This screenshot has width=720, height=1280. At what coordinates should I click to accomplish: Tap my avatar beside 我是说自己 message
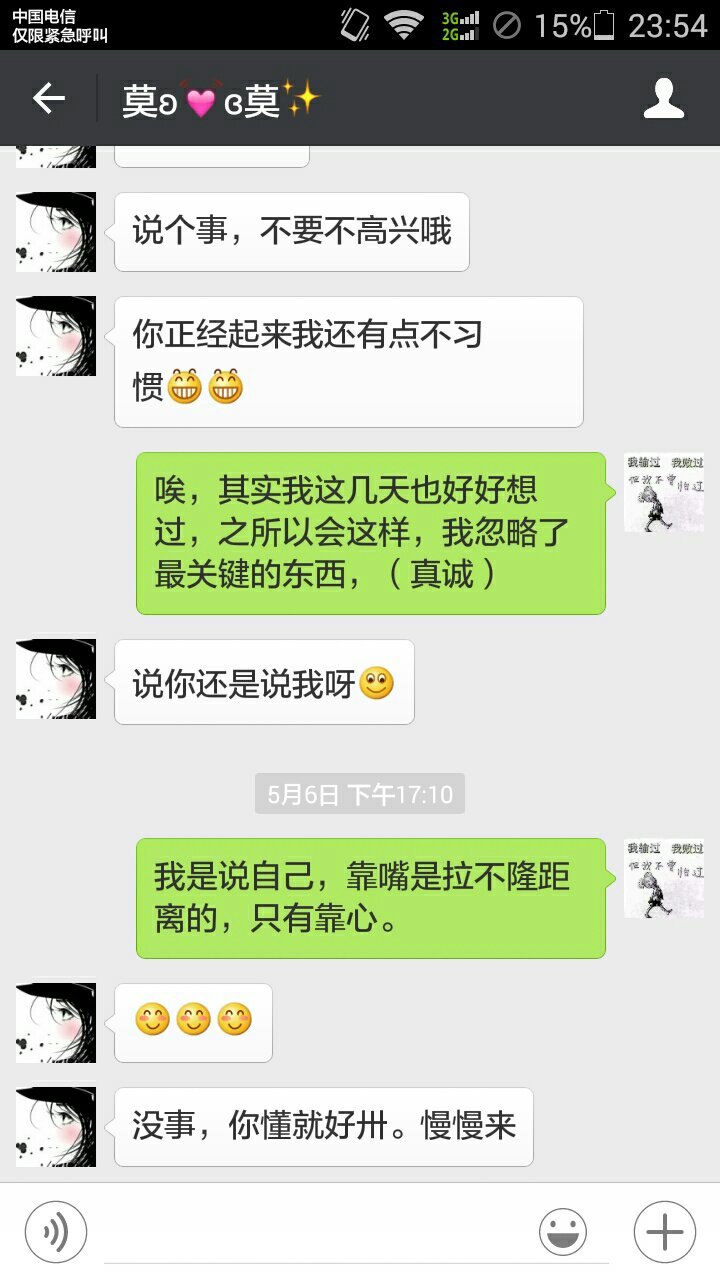(x=664, y=878)
